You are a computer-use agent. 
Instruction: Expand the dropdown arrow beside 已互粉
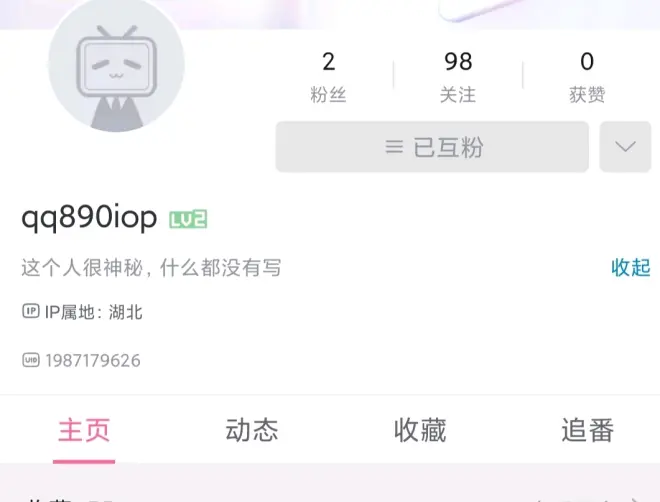click(x=625, y=147)
